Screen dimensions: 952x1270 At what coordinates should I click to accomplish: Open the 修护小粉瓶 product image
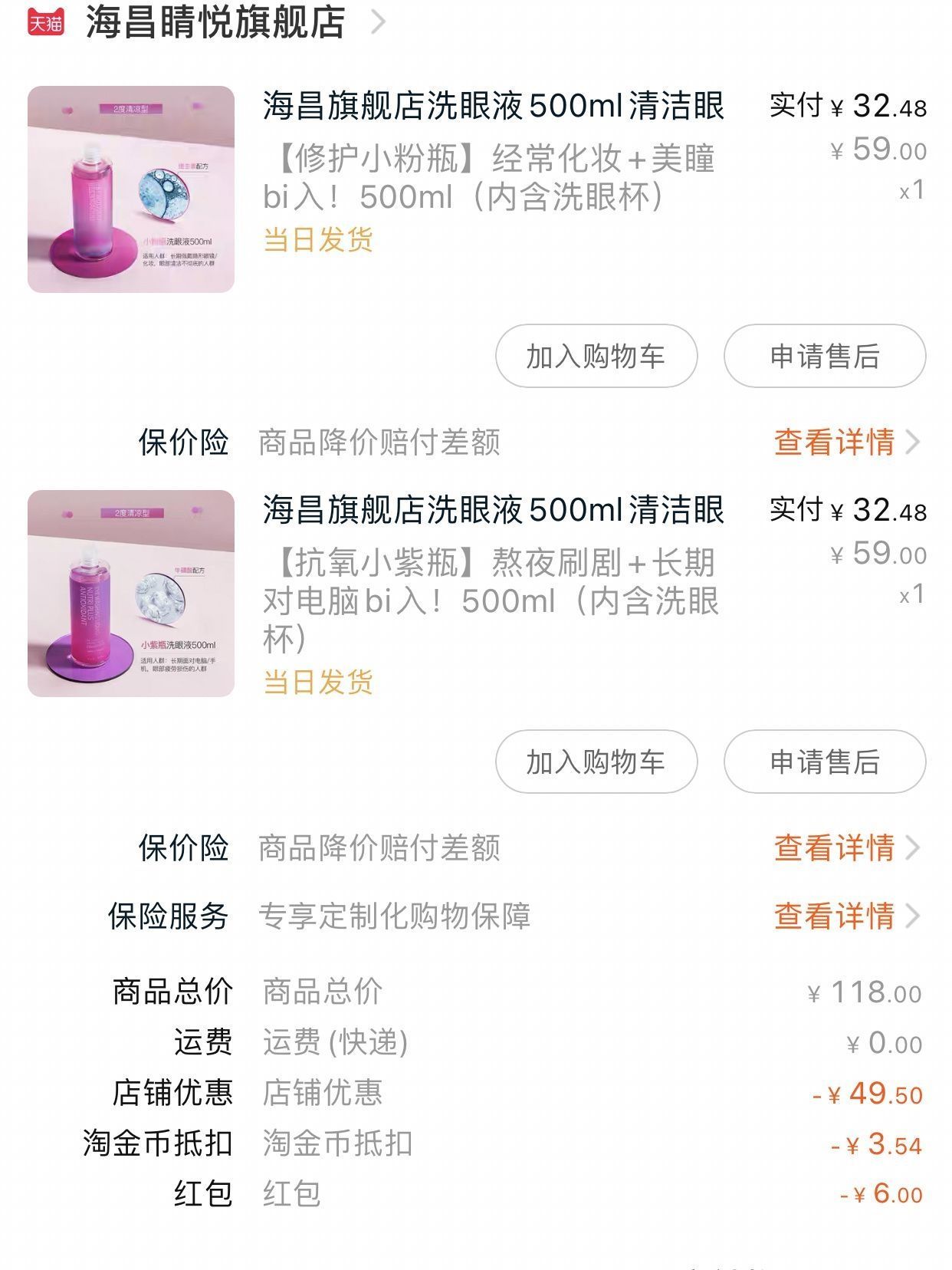[131, 189]
